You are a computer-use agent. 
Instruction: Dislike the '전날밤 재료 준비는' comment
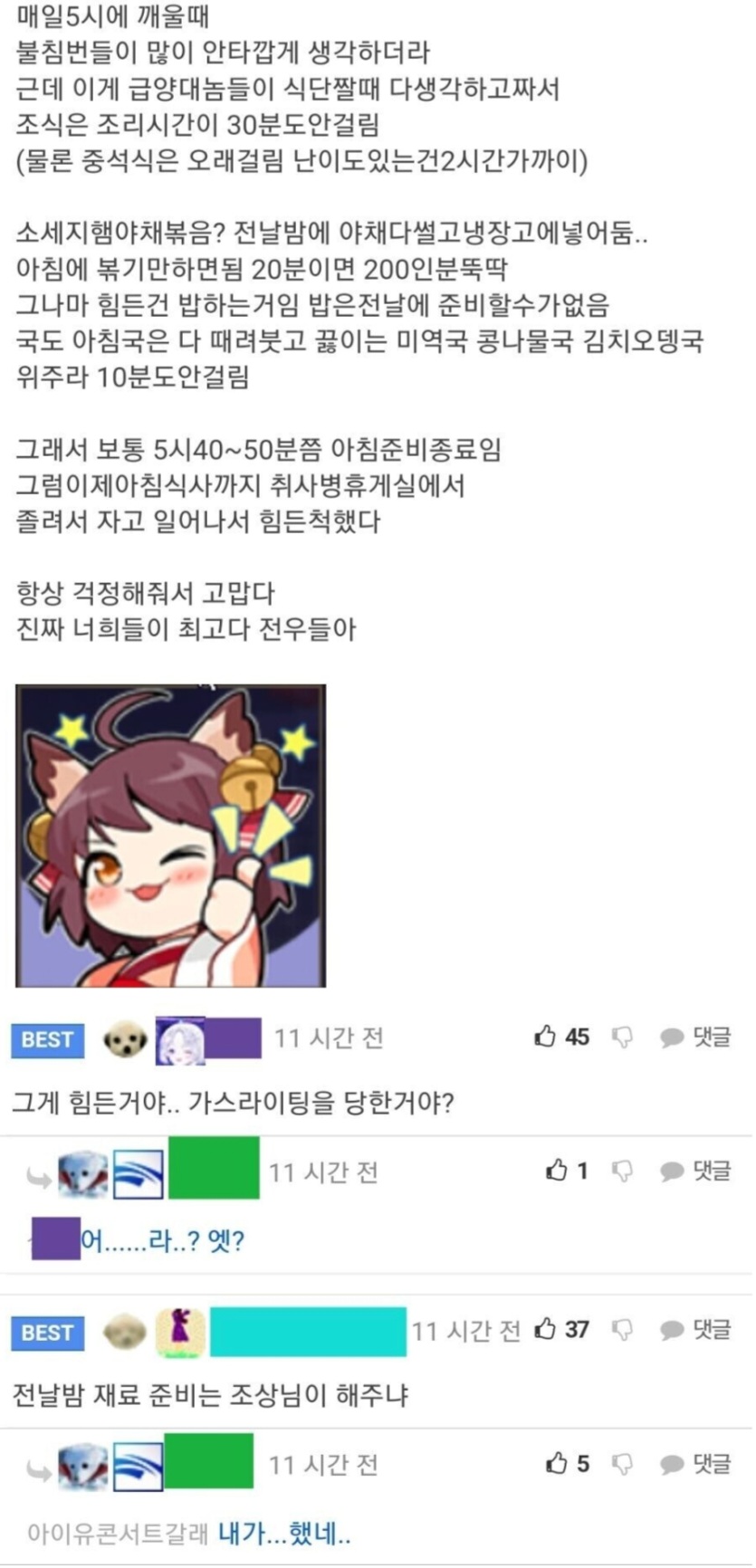click(622, 1330)
